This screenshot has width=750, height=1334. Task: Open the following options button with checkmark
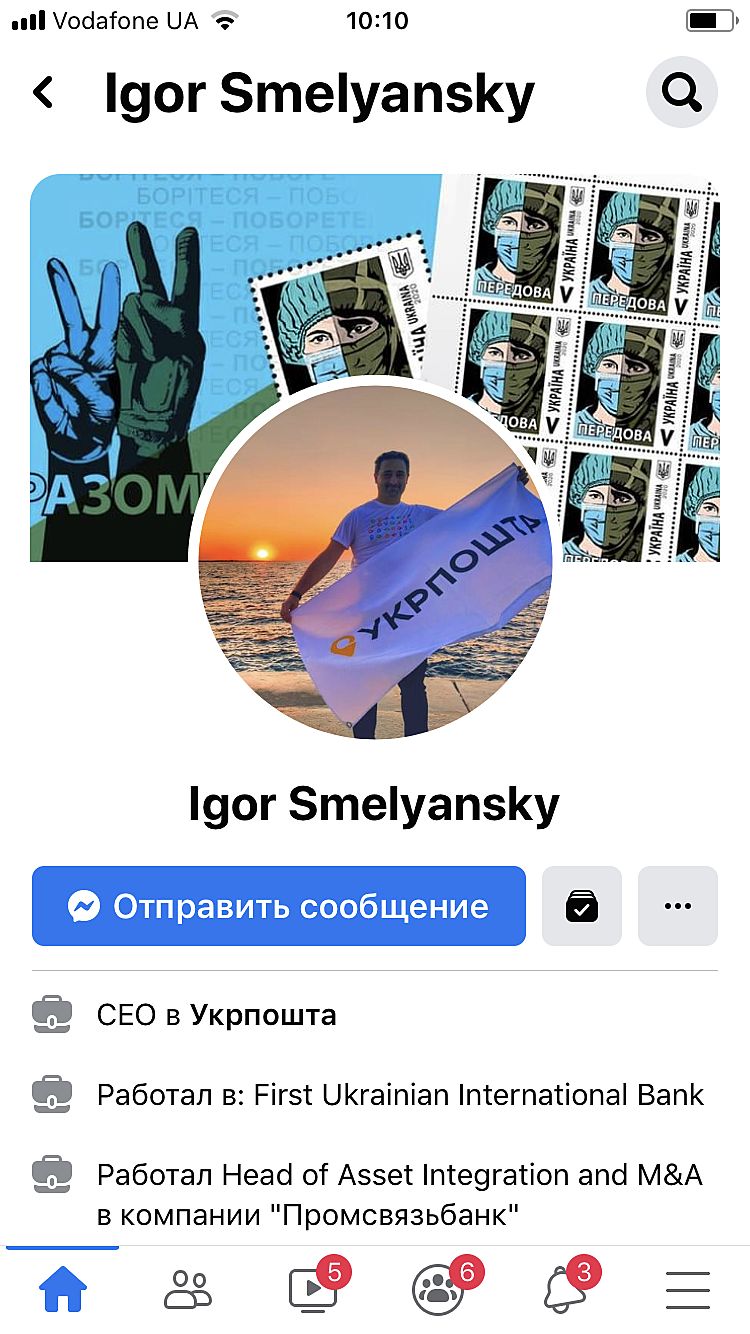pos(581,906)
